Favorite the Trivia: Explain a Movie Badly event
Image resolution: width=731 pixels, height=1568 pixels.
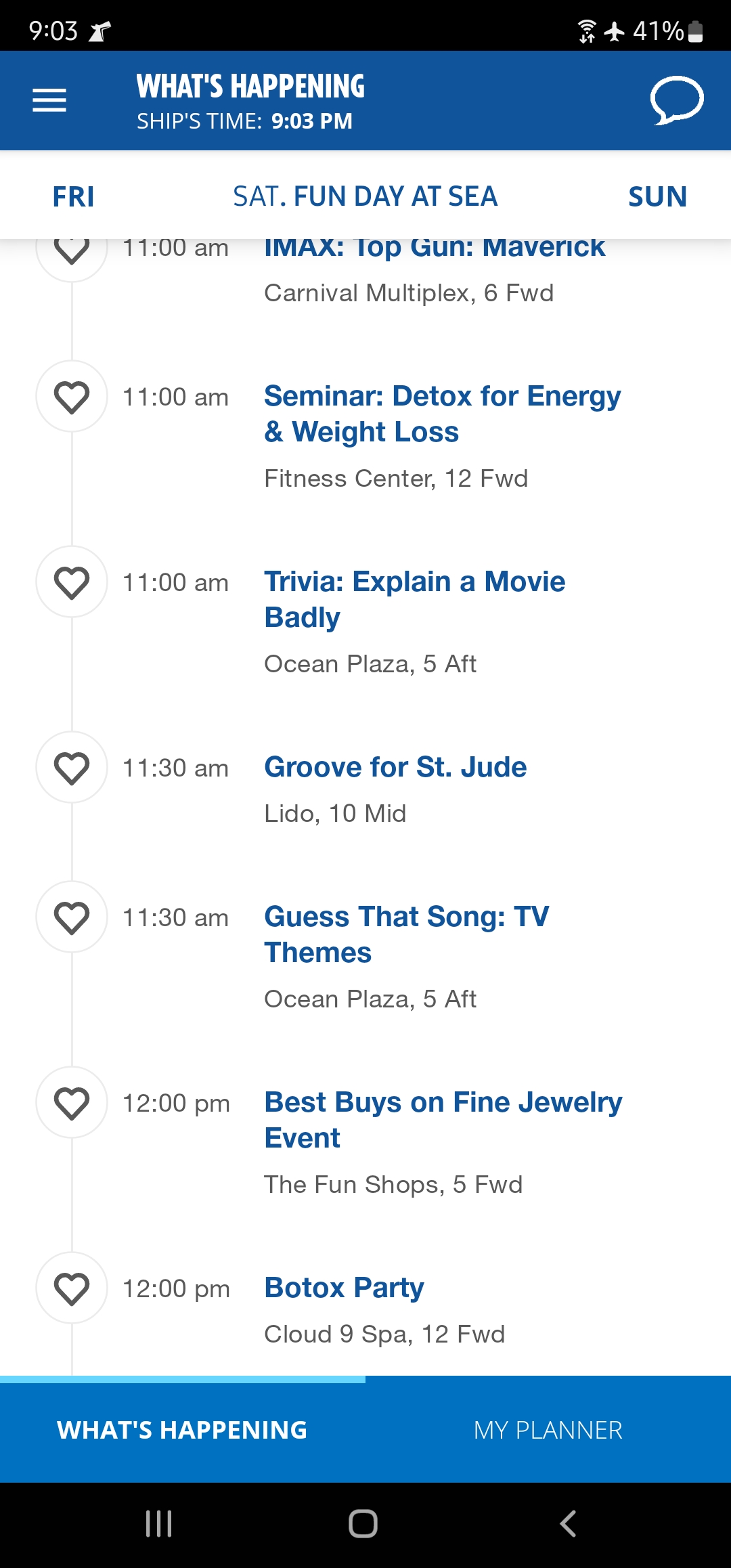[72, 582]
